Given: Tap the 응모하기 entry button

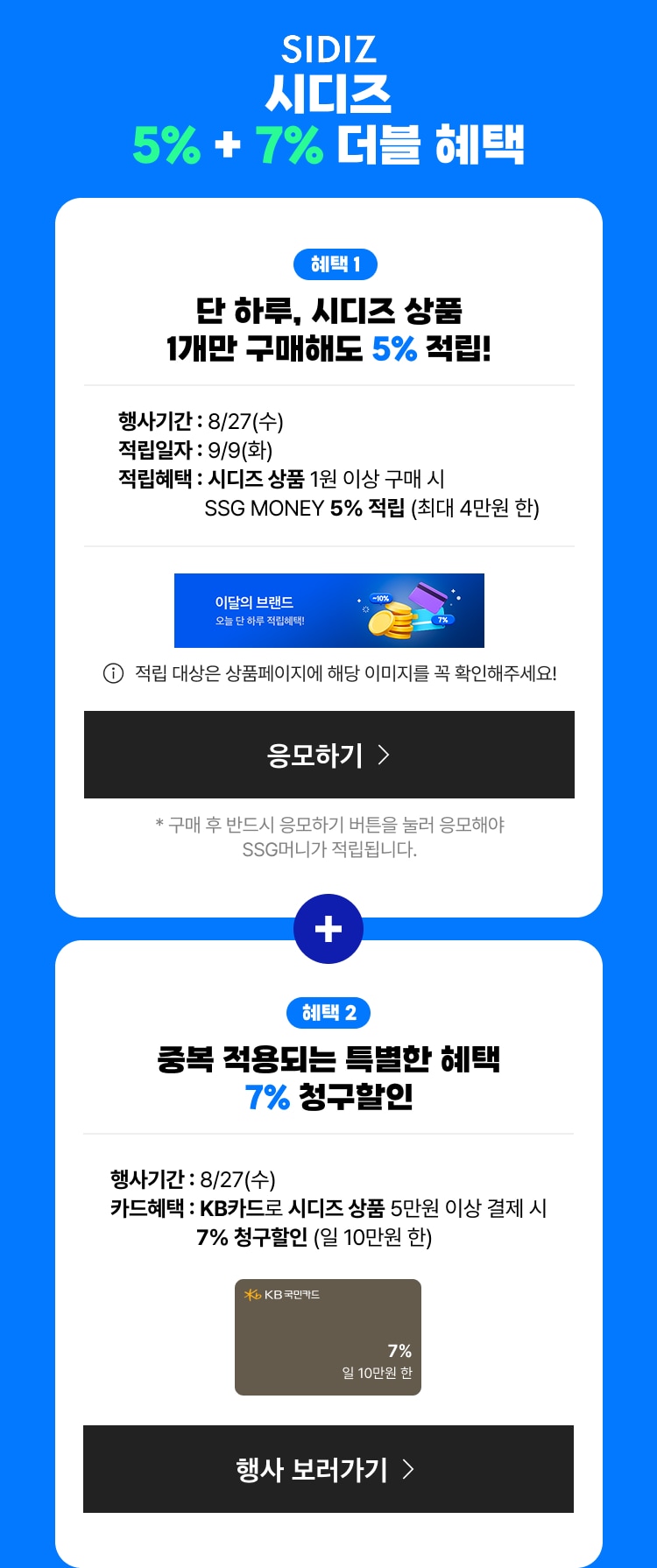Looking at the screenshot, I should coord(328,755).
